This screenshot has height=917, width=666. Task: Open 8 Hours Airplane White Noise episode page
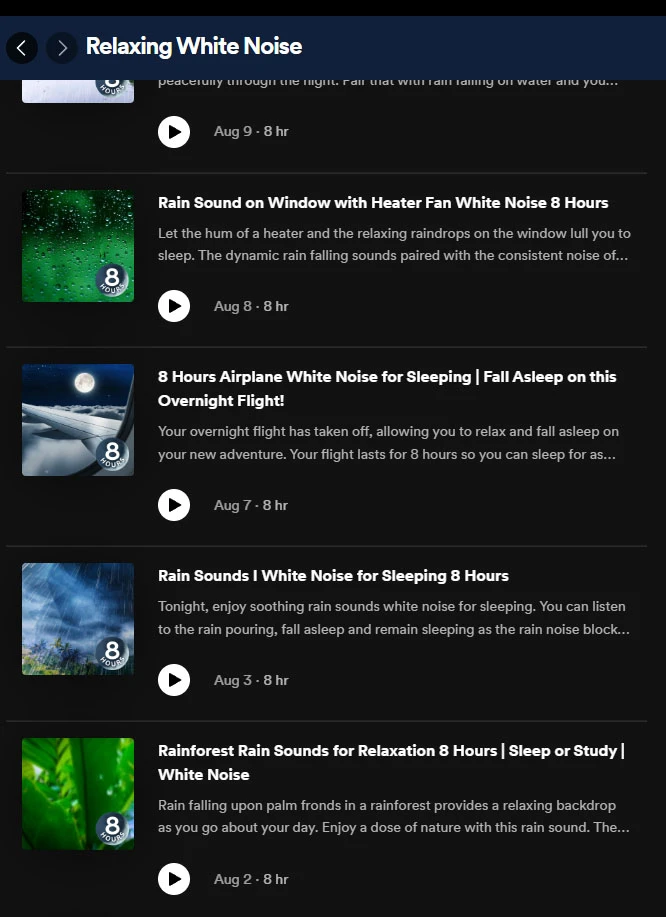pyautogui.click(x=387, y=377)
